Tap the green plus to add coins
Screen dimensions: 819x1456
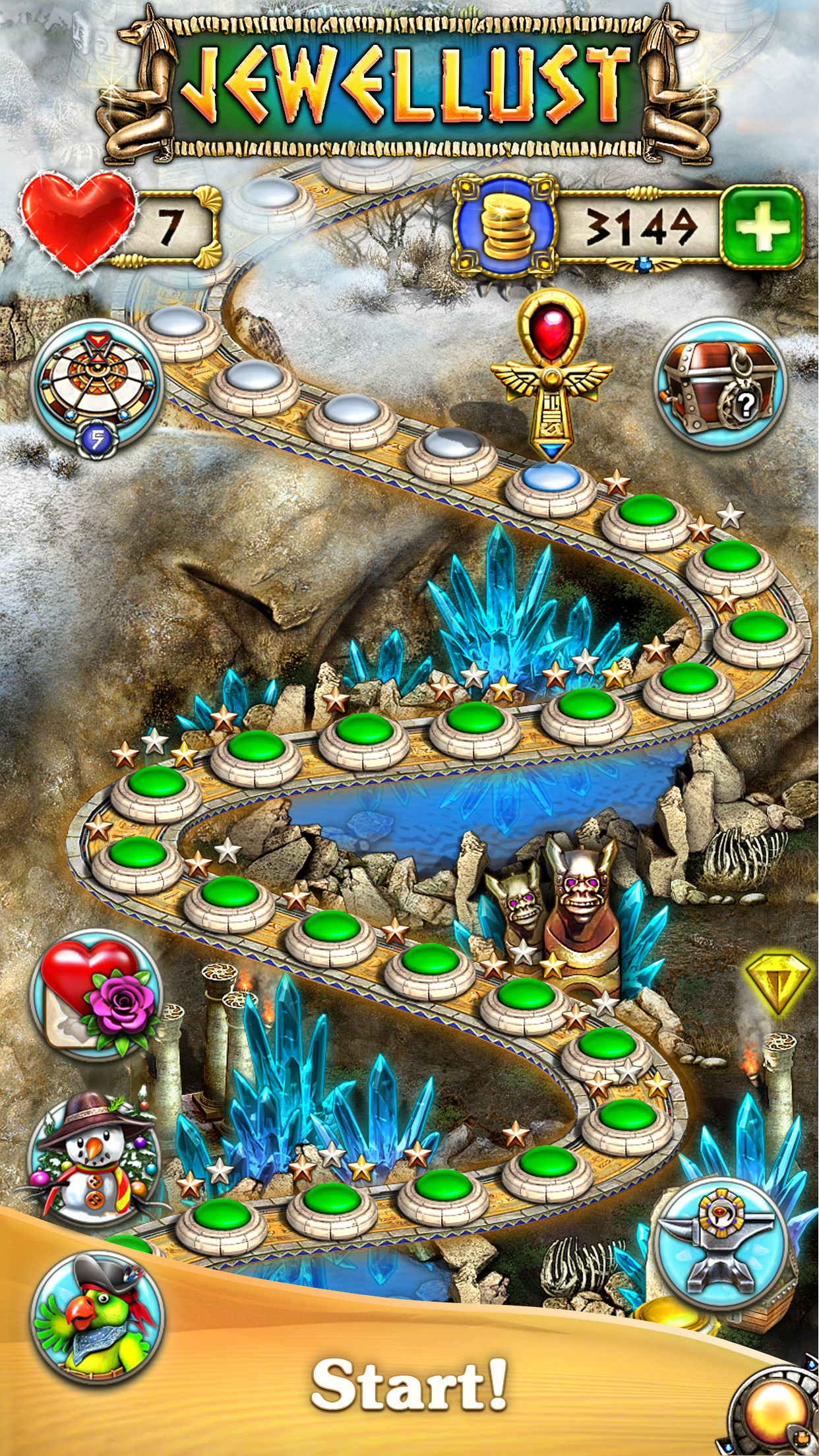coord(762,228)
